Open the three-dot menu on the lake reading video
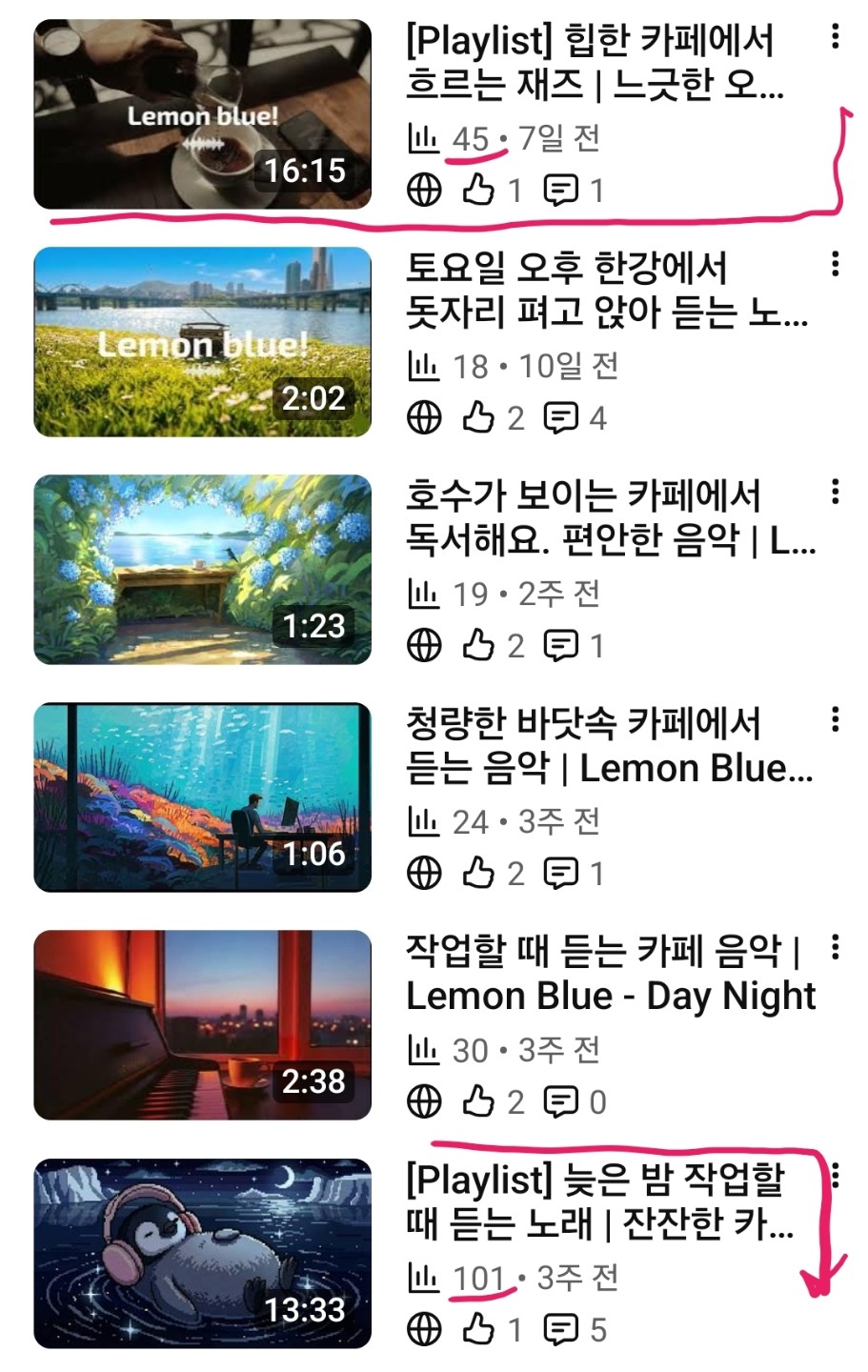 [x=836, y=491]
